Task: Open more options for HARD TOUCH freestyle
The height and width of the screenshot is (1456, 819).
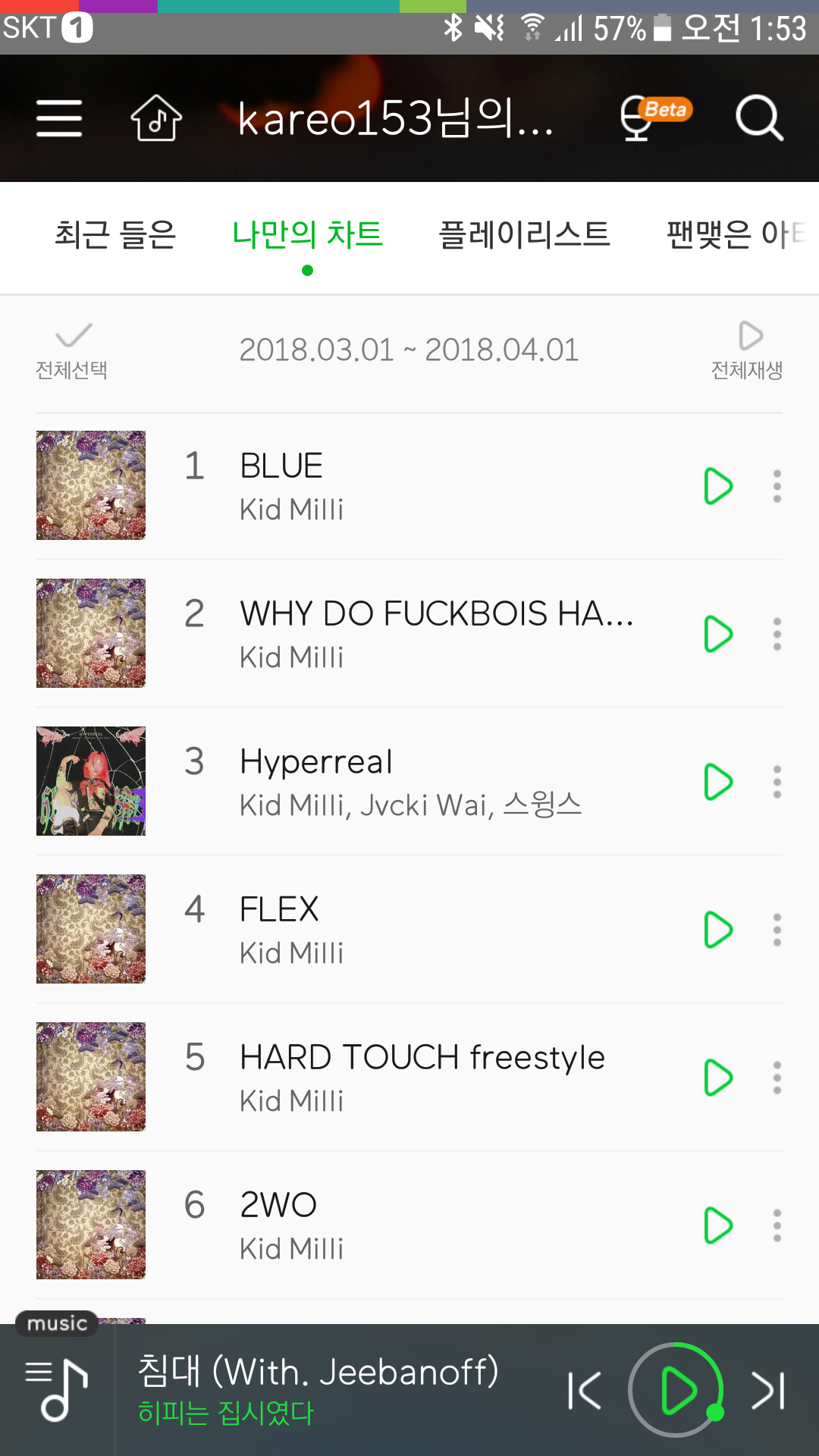Action: tap(777, 1078)
